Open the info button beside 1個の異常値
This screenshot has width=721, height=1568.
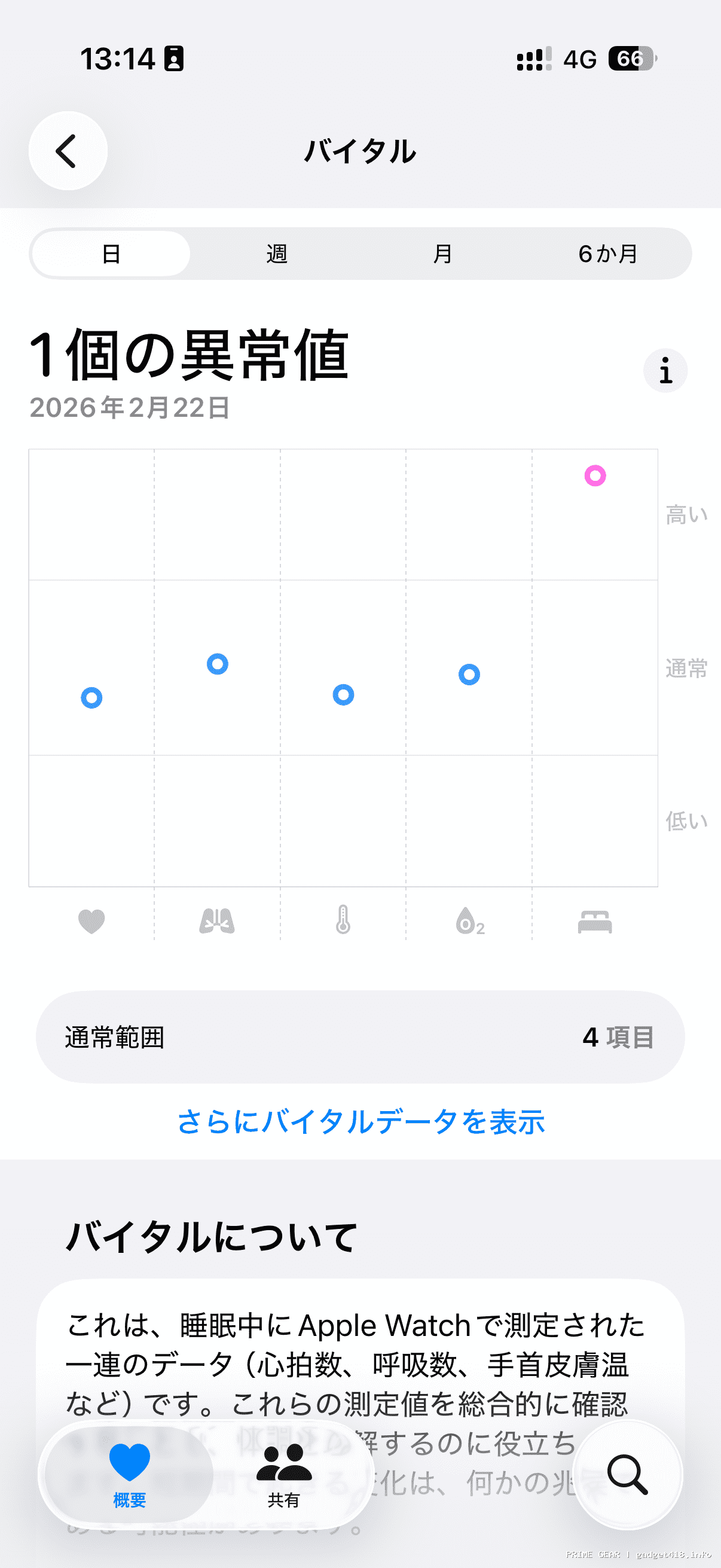(665, 370)
